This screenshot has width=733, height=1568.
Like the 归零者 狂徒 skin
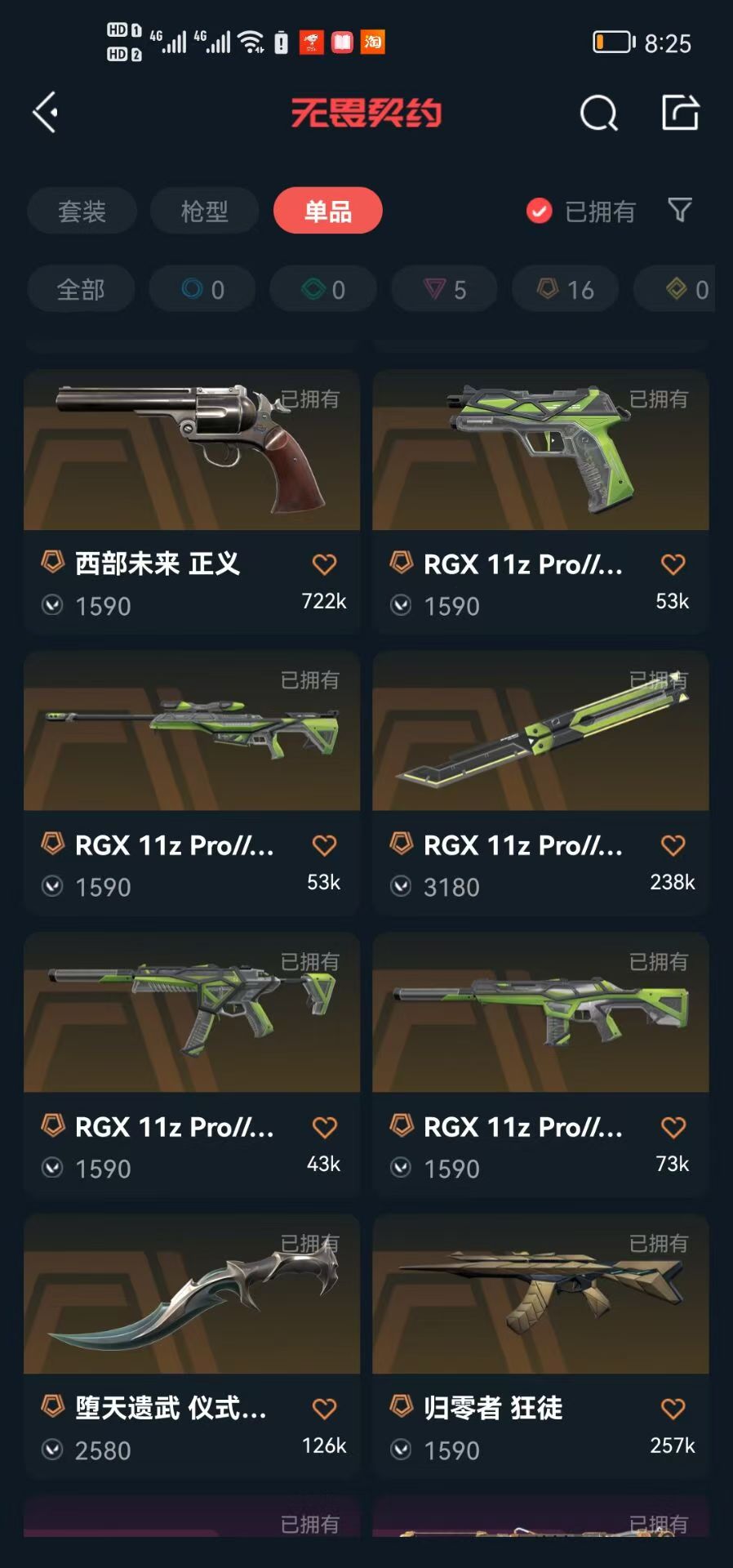tap(673, 1409)
